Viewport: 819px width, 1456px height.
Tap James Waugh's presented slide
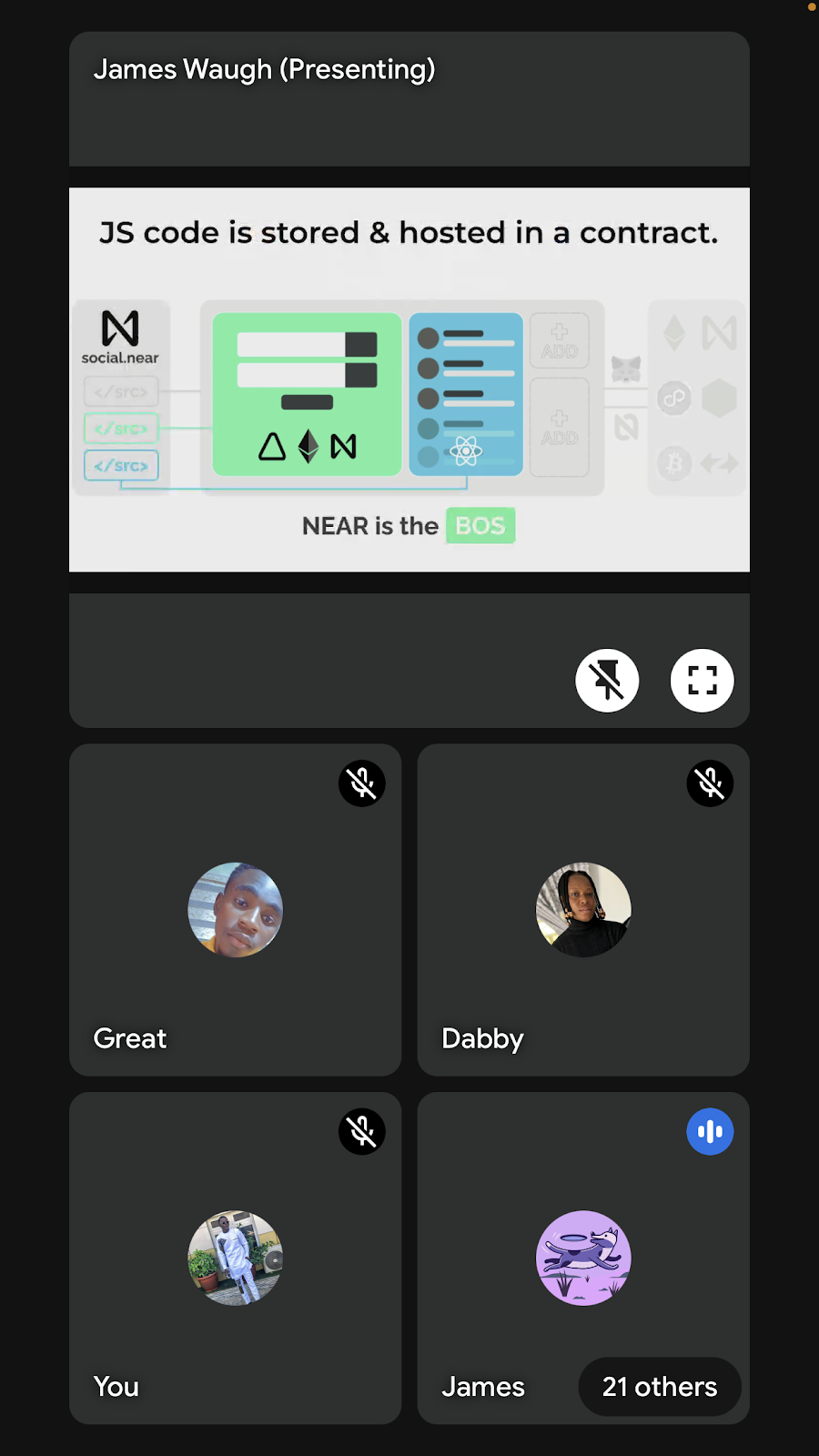[x=409, y=379]
